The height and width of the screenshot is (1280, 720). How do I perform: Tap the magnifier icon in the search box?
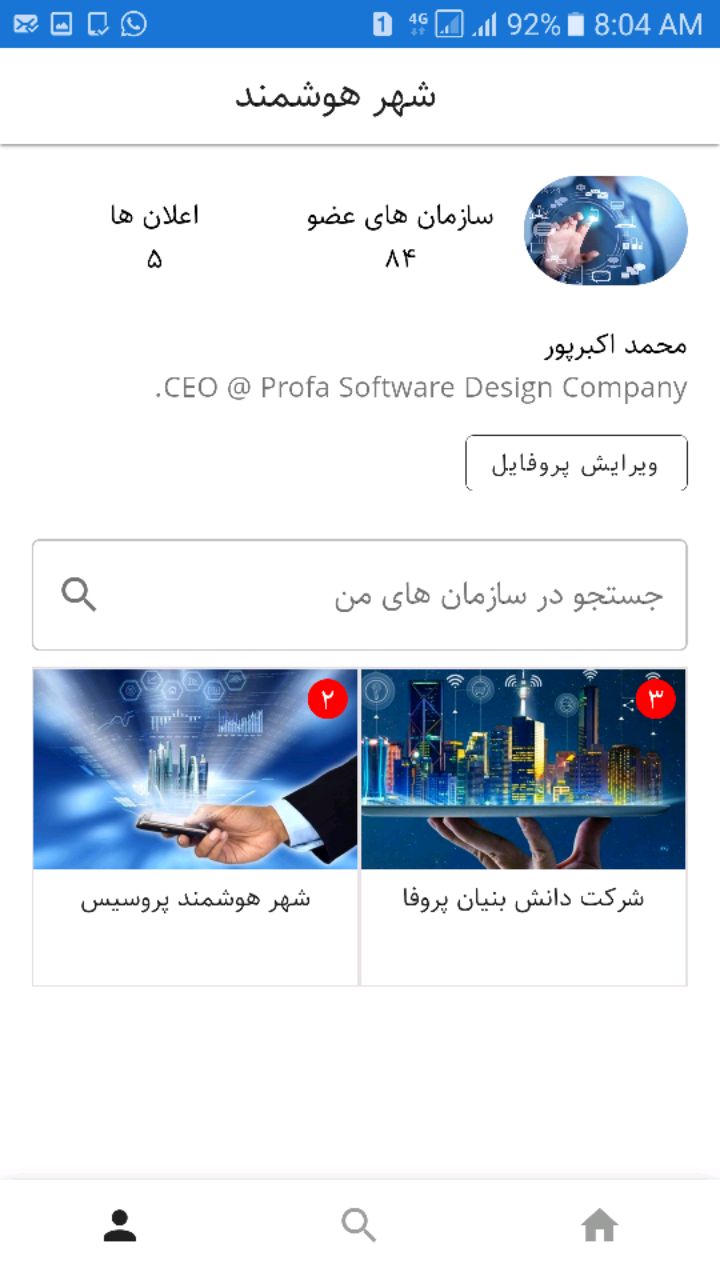coord(79,595)
